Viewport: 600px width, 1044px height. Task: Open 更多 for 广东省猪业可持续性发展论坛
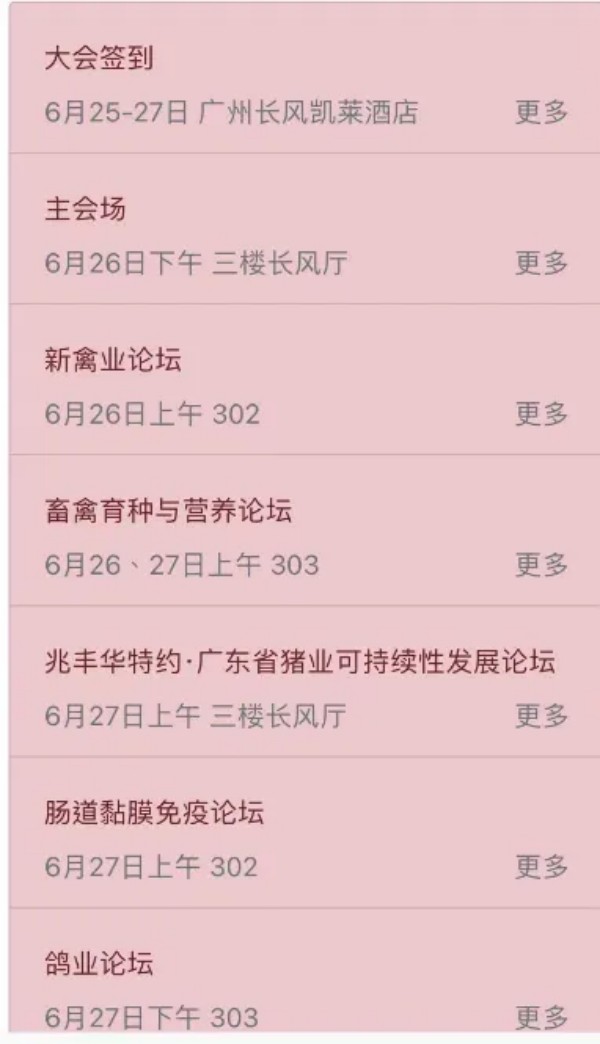pos(541,716)
